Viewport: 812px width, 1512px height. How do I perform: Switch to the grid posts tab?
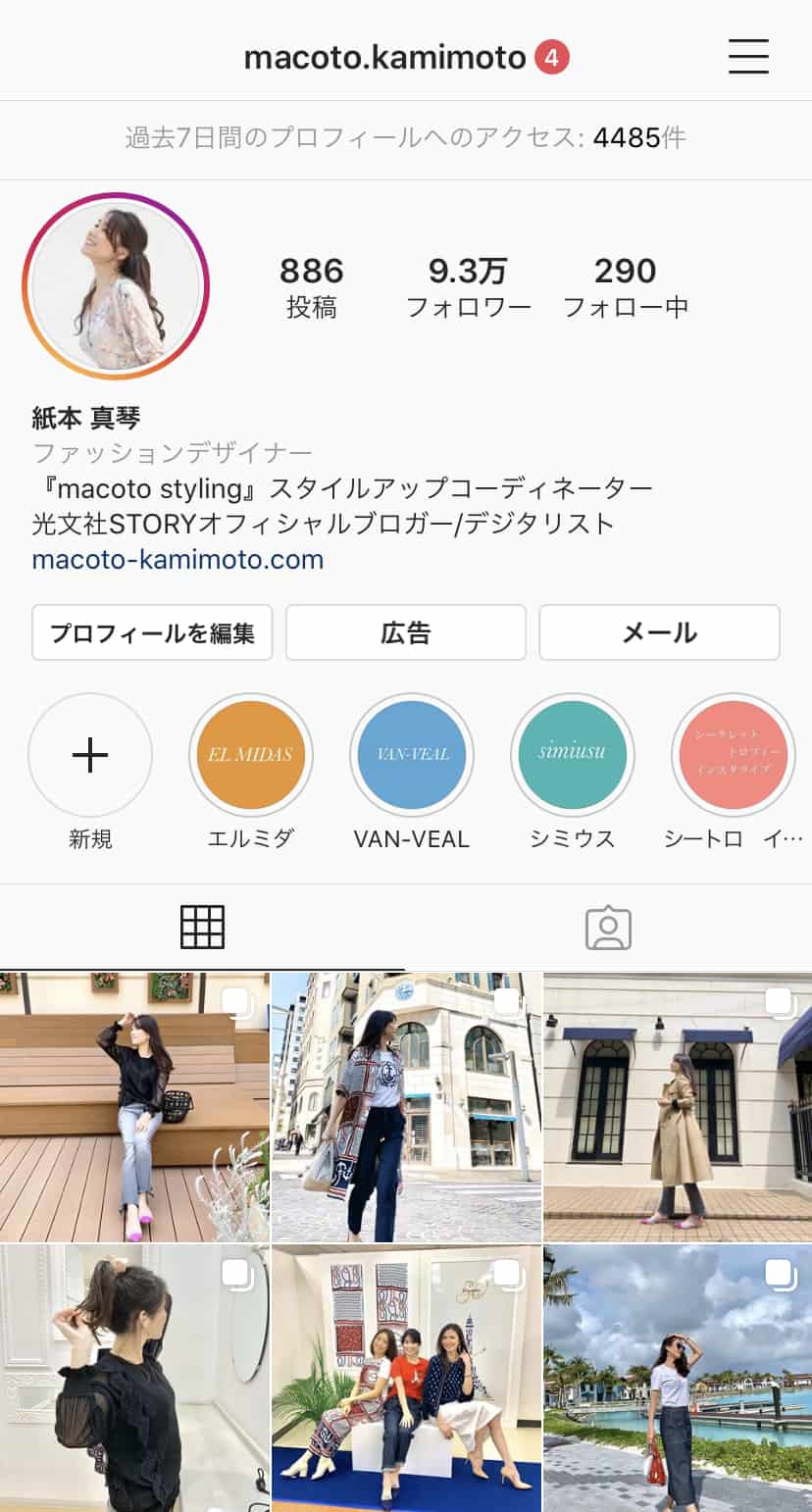click(203, 927)
